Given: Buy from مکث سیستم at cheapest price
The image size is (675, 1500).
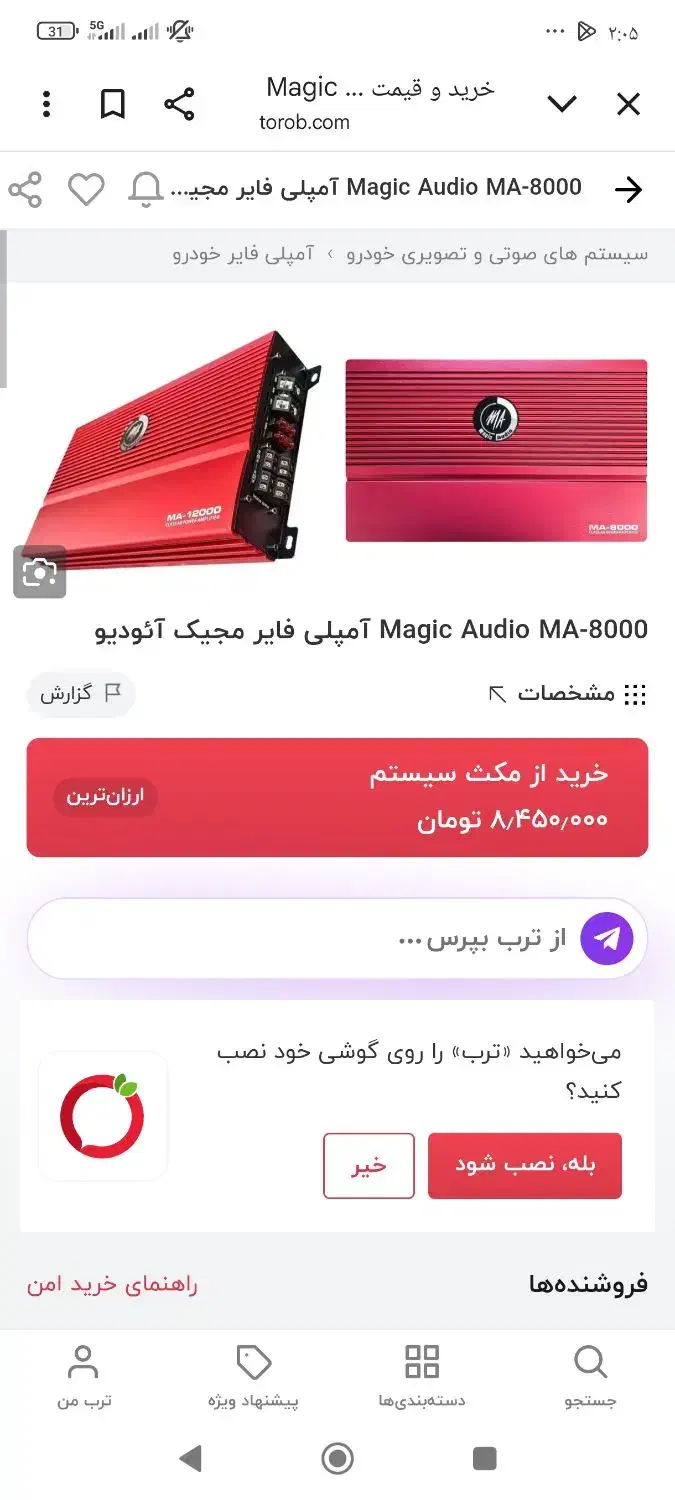Looking at the screenshot, I should 337,797.
